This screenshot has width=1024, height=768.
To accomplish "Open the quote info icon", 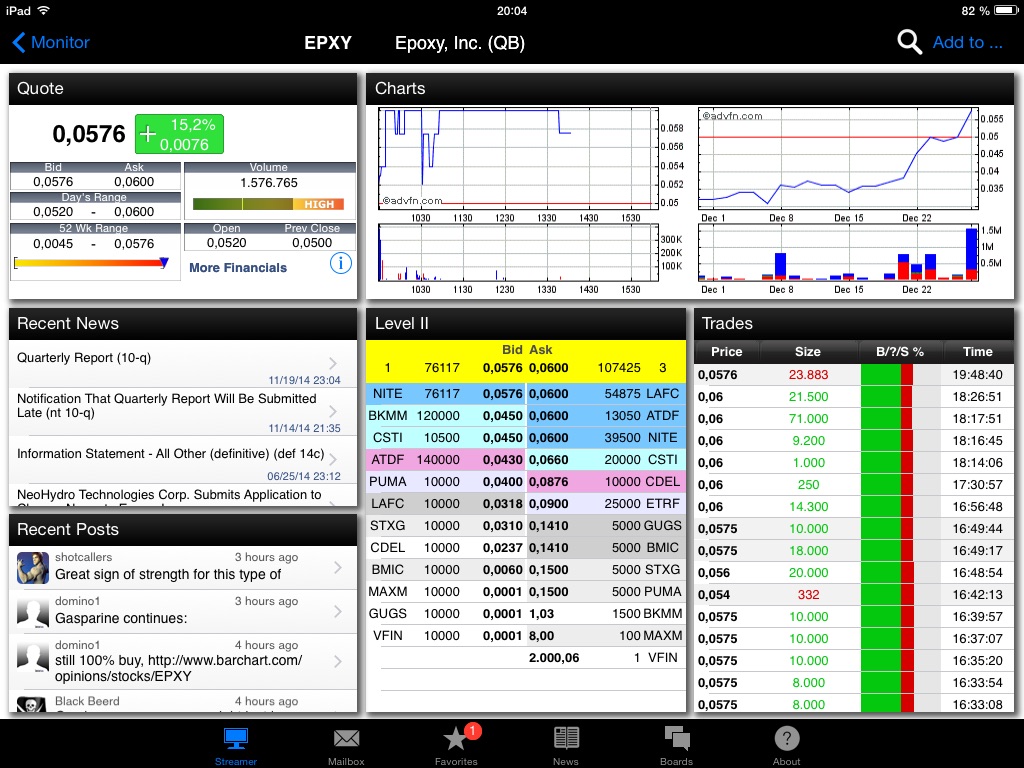I will pyautogui.click(x=340, y=264).
